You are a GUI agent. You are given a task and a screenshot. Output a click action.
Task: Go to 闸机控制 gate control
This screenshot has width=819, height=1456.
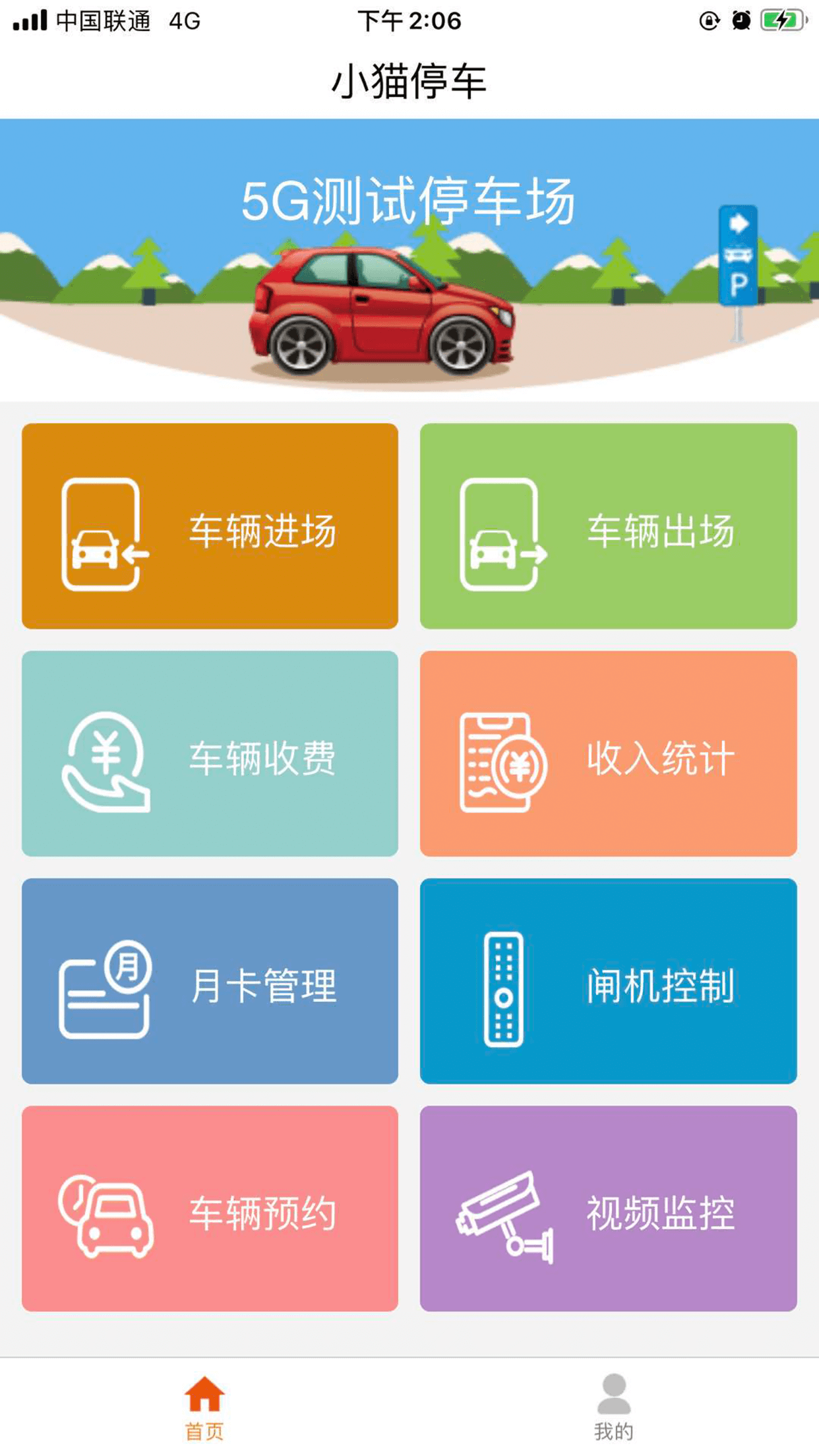(x=608, y=981)
